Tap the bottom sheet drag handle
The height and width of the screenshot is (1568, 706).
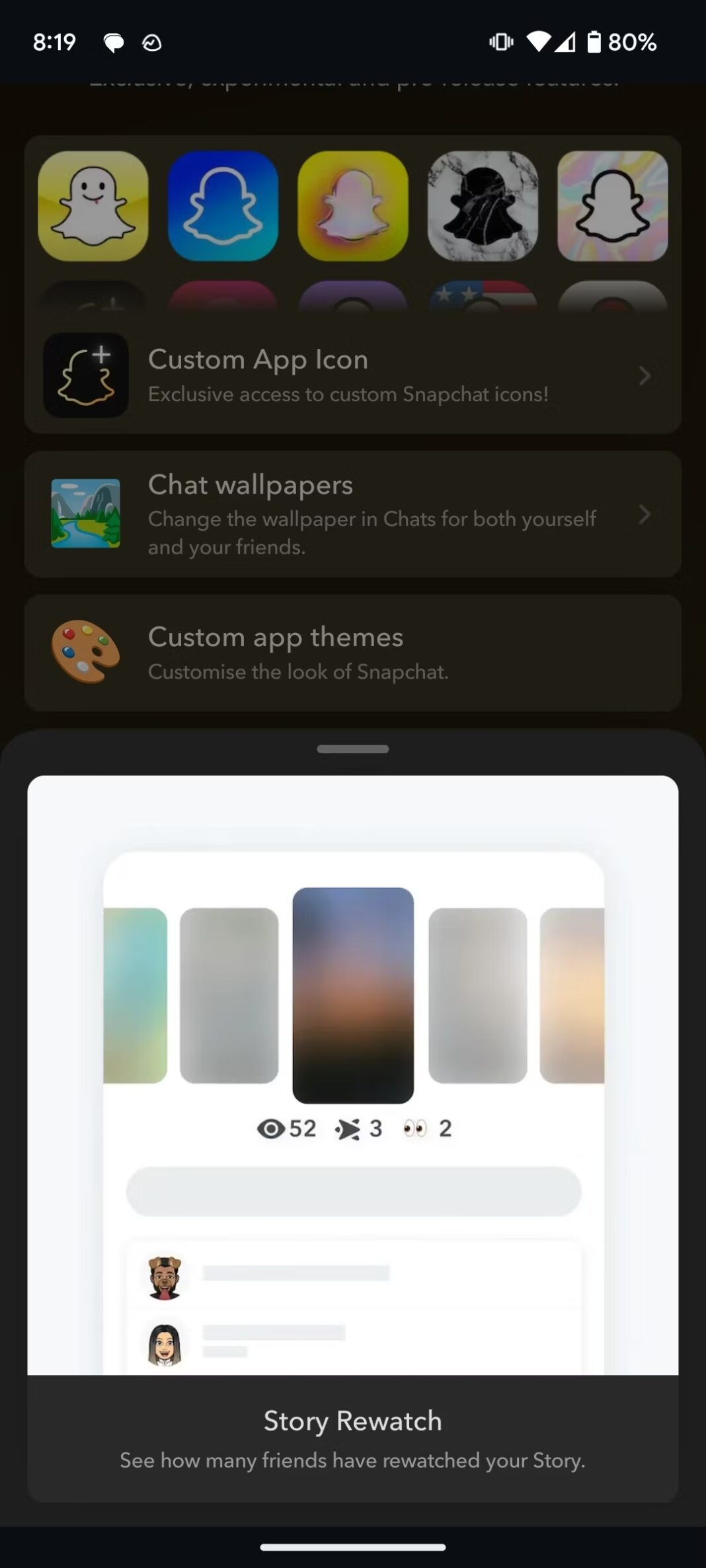352,749
